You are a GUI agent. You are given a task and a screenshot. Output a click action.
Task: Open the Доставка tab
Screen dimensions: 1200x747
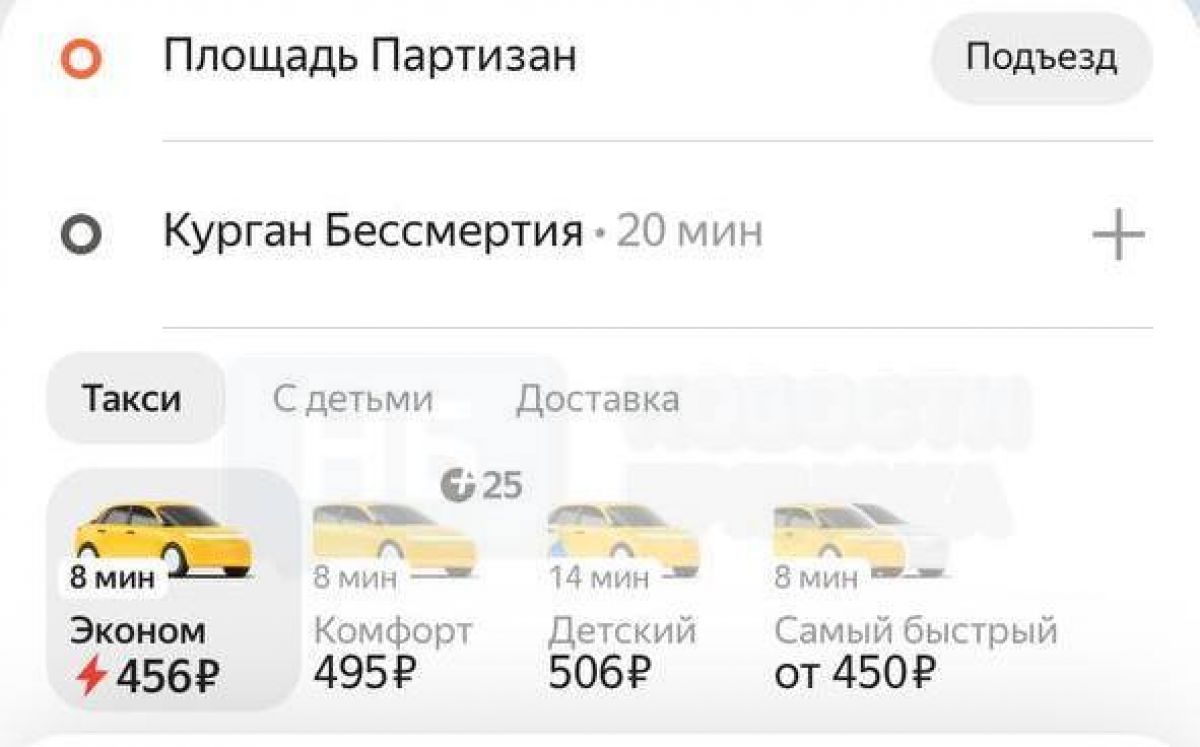(x=597, y=399)
